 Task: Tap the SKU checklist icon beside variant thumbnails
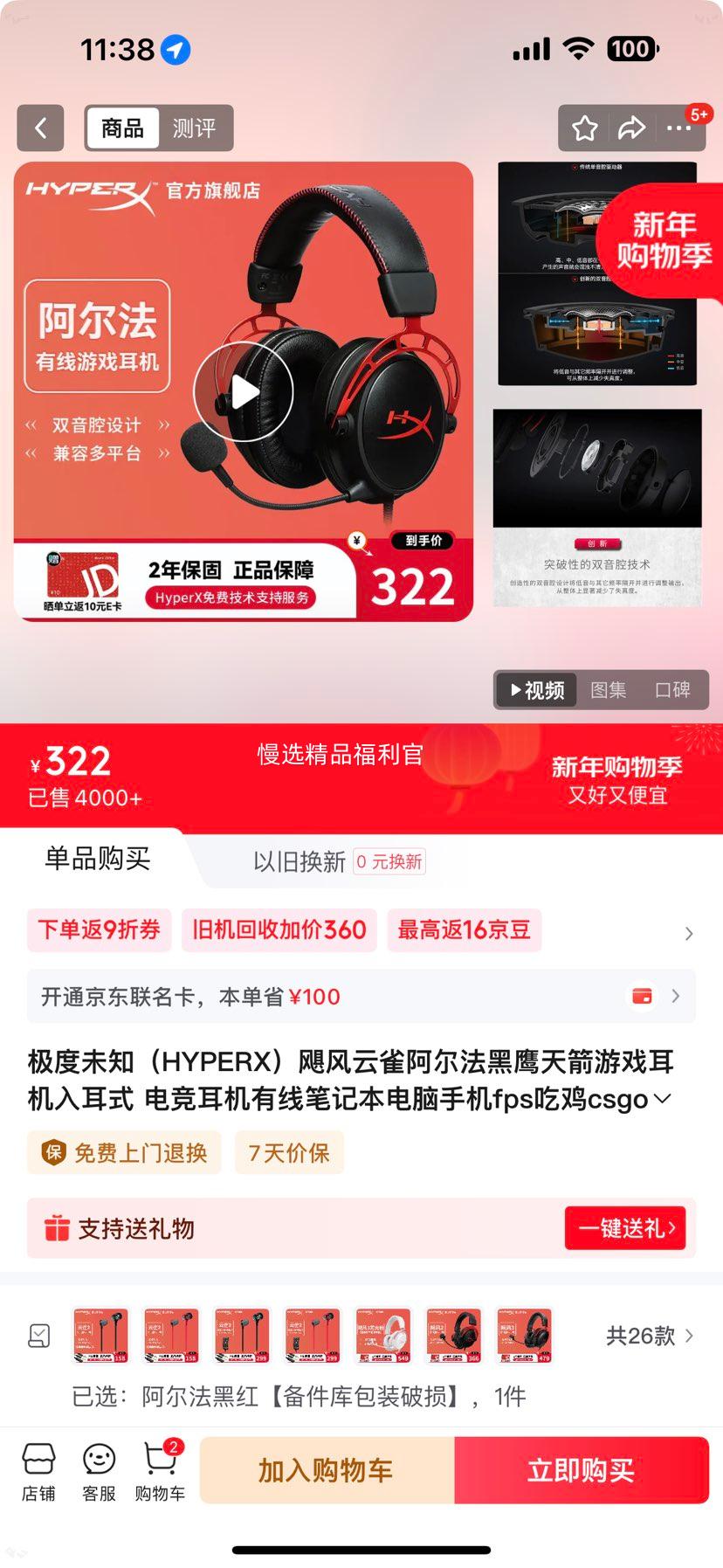38,1335
